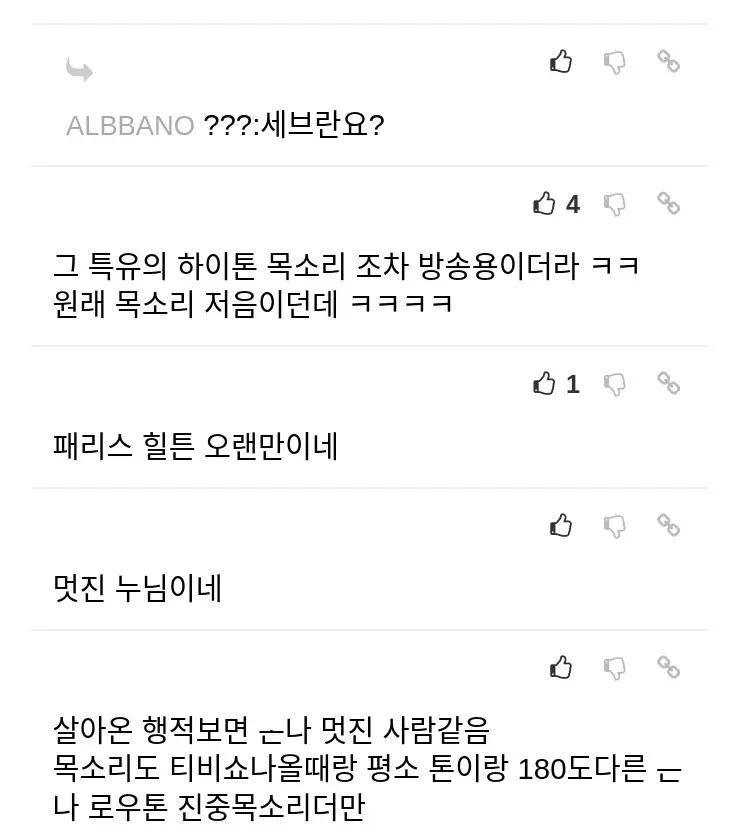Copy link of the '하이톤 목소리' comment

(x=668, y=203)
